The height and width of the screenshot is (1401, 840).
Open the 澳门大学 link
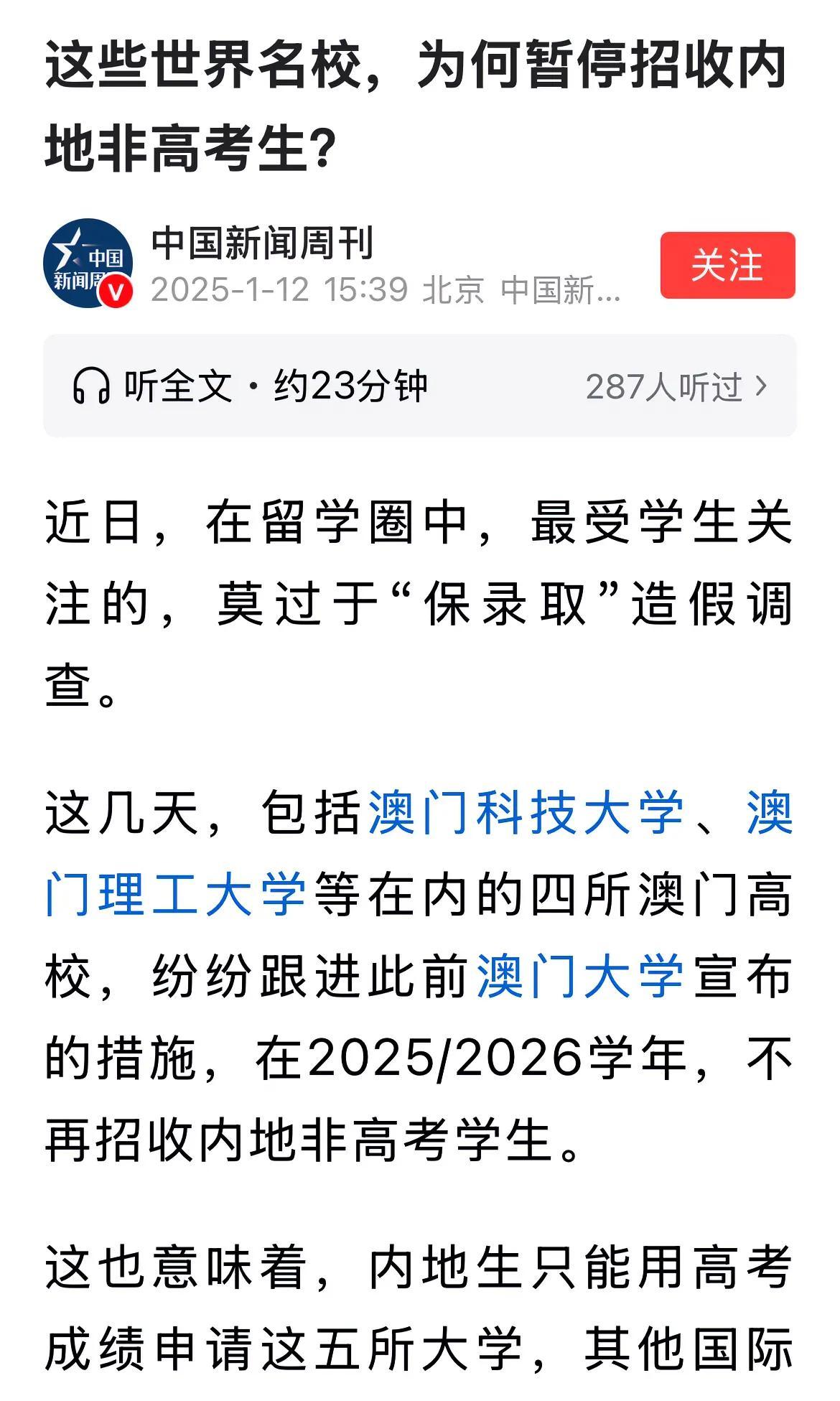pos(580,977)
